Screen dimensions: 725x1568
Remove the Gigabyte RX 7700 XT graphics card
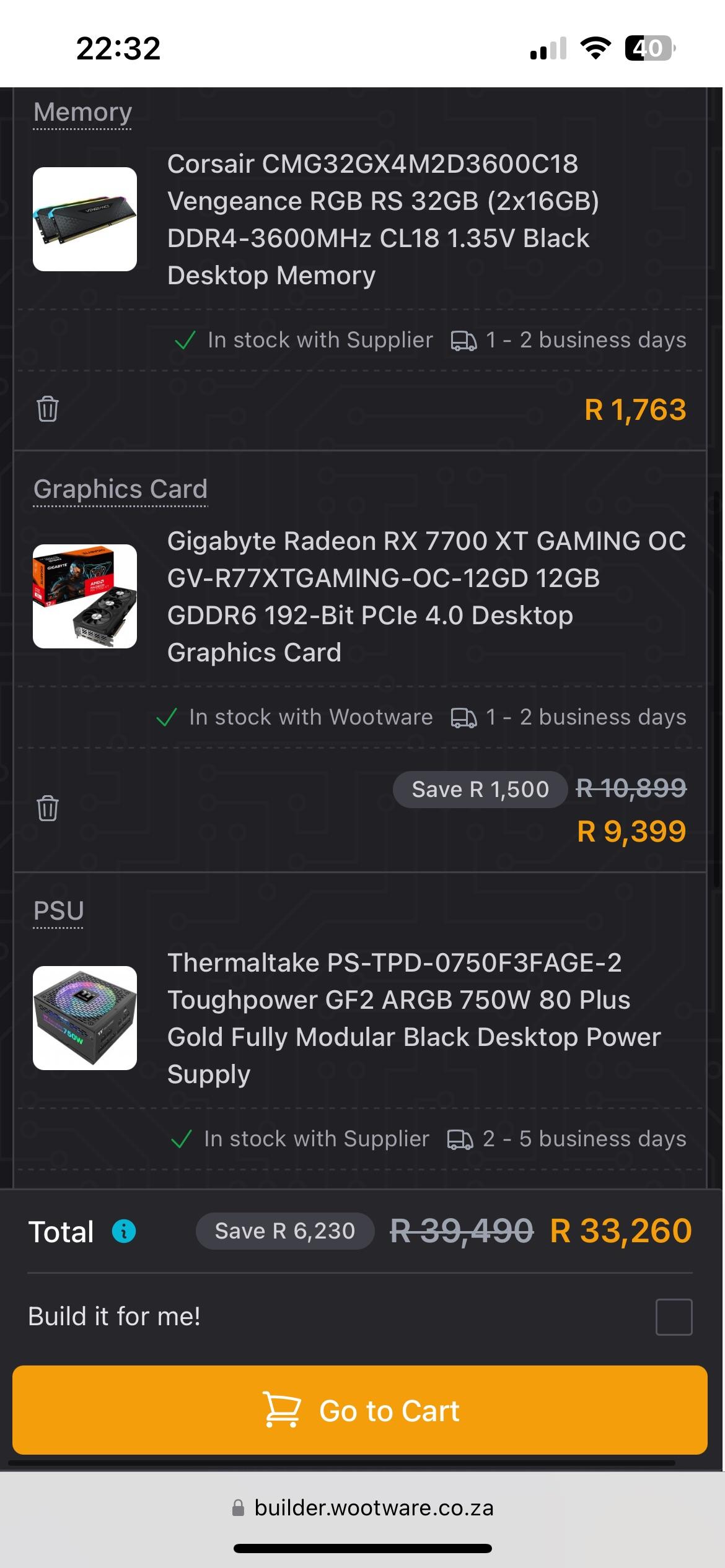pyautogui.click(x=47, y=808)
